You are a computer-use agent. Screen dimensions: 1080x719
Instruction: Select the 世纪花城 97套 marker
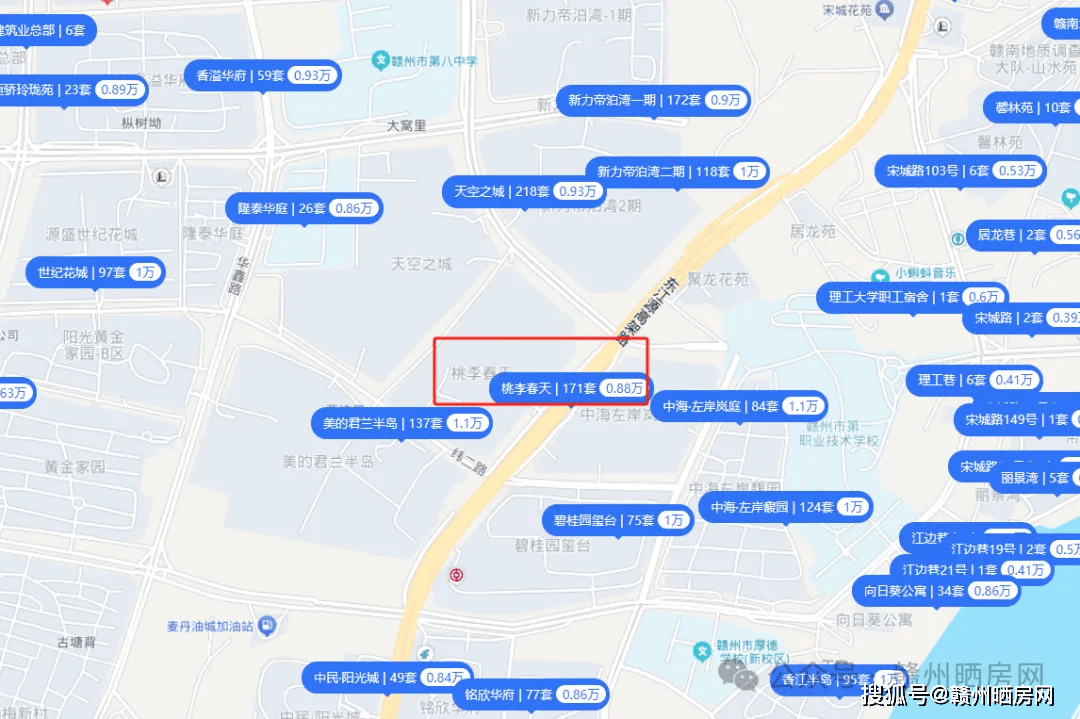[96, 272]
